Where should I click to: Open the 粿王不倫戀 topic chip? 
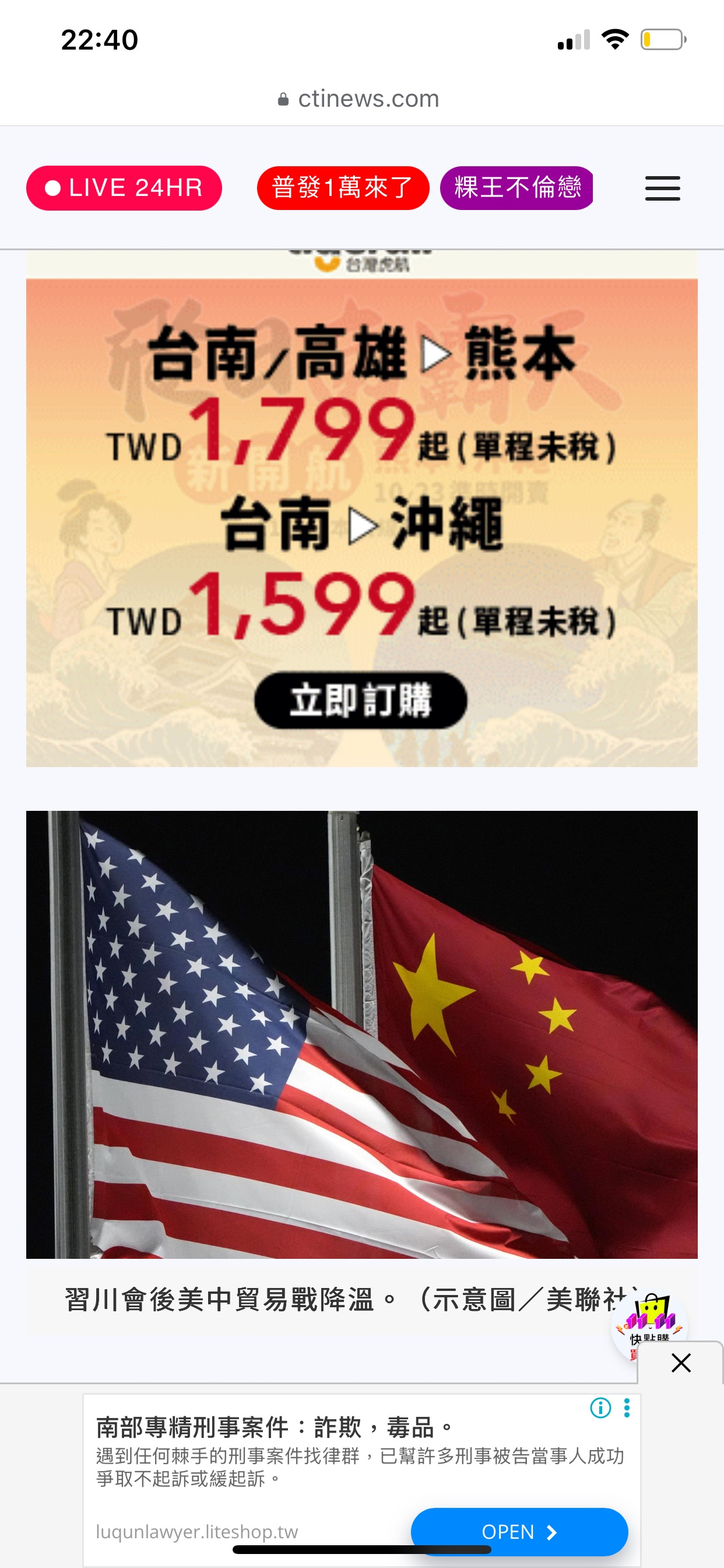[516, 187]
